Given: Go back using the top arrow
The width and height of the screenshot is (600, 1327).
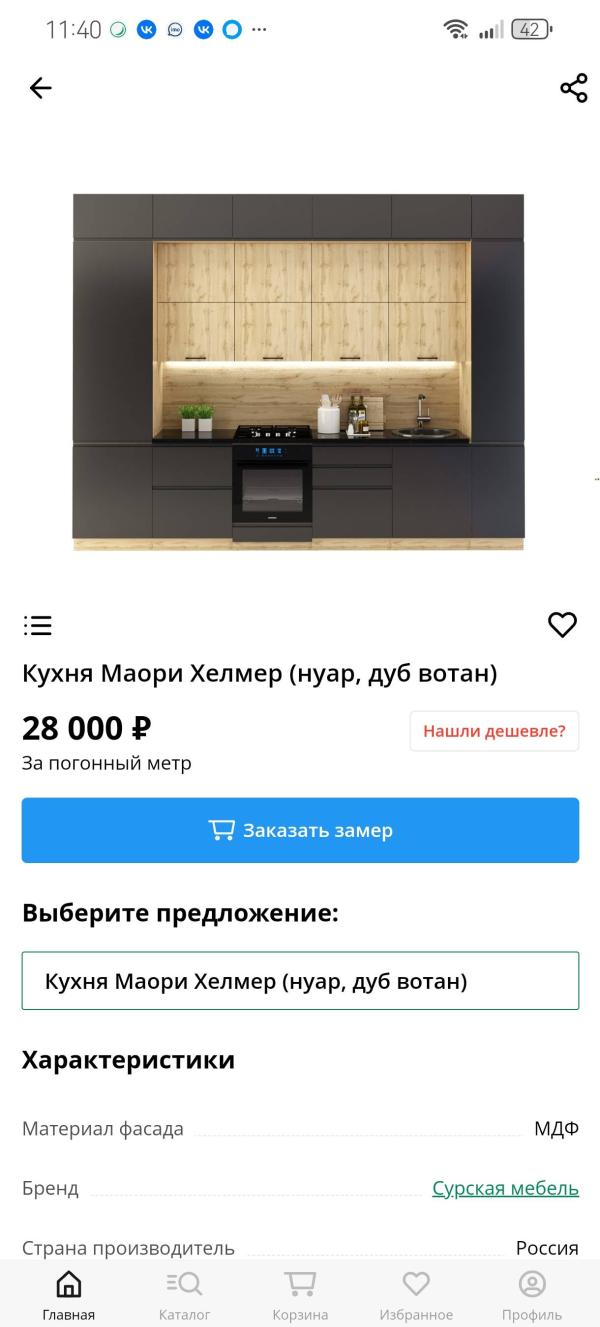Looking at the screenshot, I should click(x=40, y=88).
